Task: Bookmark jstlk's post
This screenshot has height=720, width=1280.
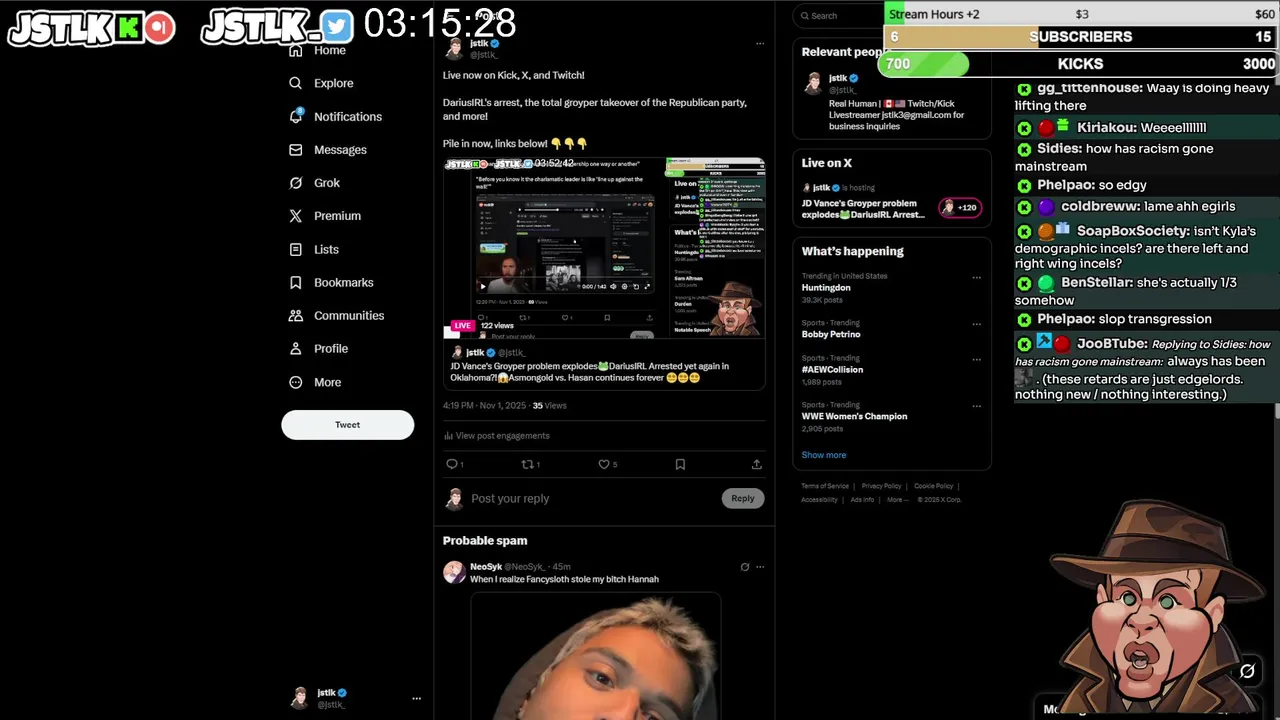Action: (680, 464)
